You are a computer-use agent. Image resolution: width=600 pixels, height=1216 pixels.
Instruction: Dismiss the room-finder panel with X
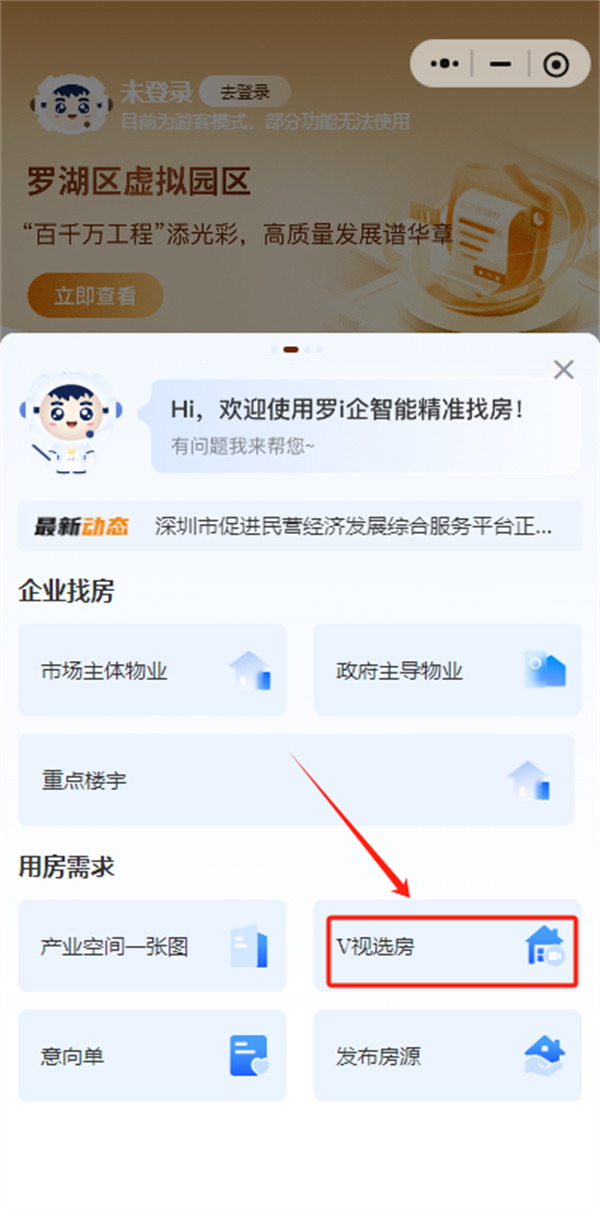pyautogui.click(x=564, y=370)
